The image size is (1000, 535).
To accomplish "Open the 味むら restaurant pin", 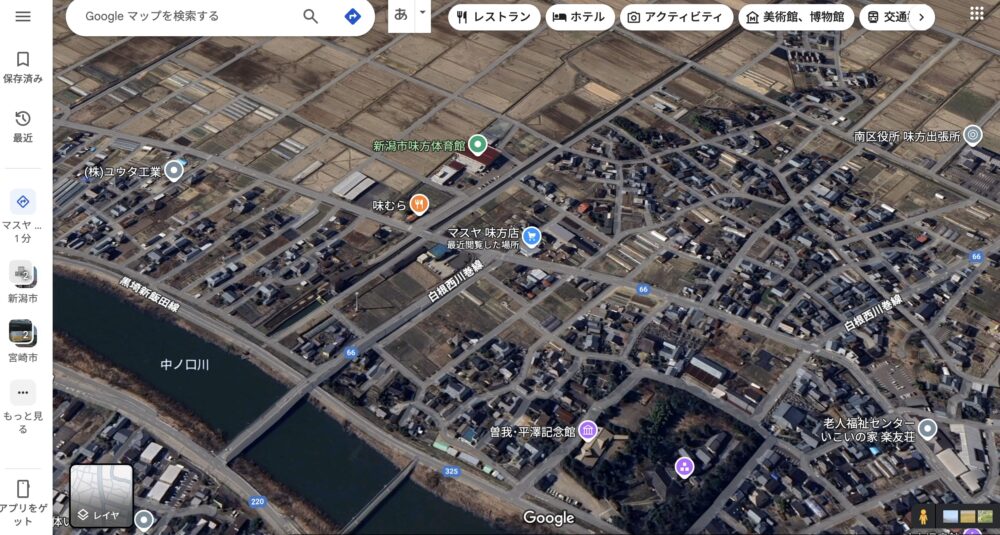I will coord(418,204).
